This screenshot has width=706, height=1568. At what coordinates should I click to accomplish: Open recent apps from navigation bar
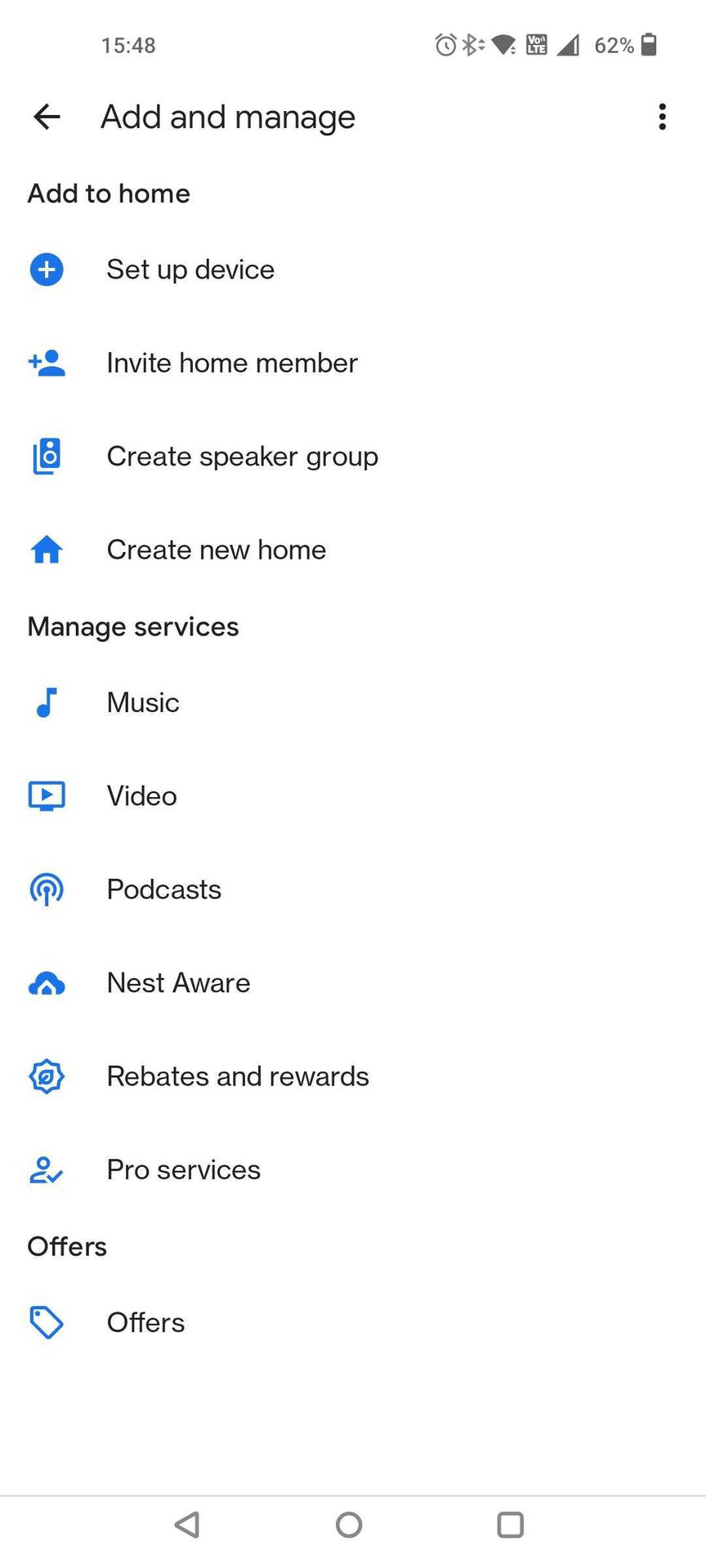coord(510,1524)
